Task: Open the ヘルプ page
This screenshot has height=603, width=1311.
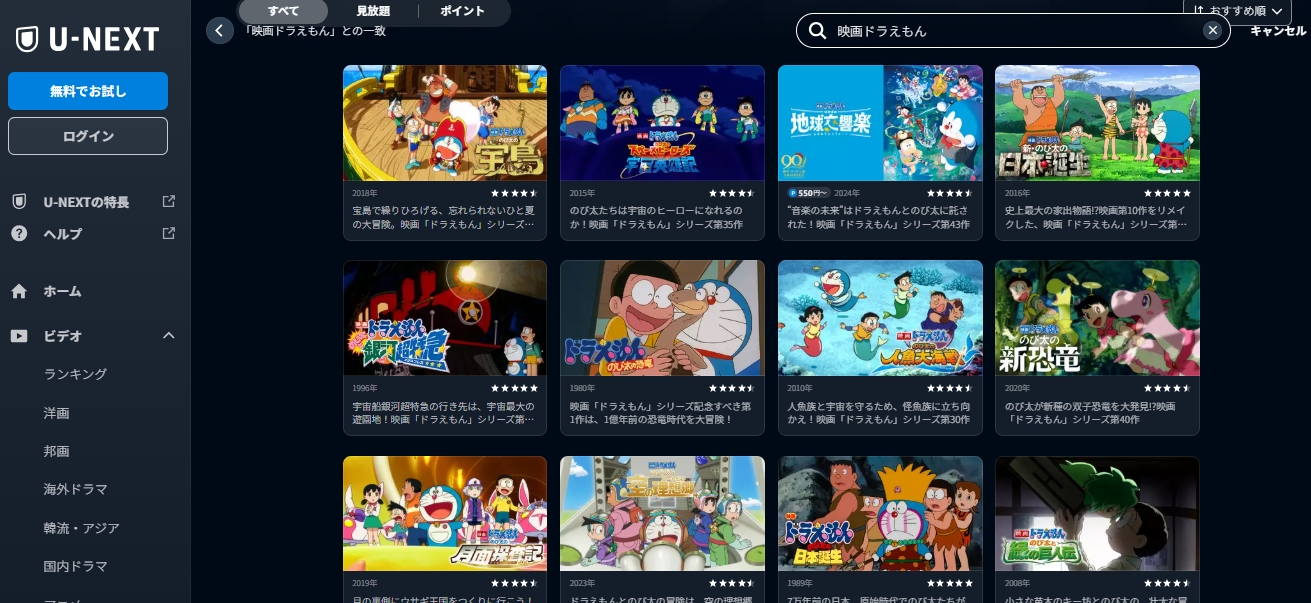Action: (63, 234)
